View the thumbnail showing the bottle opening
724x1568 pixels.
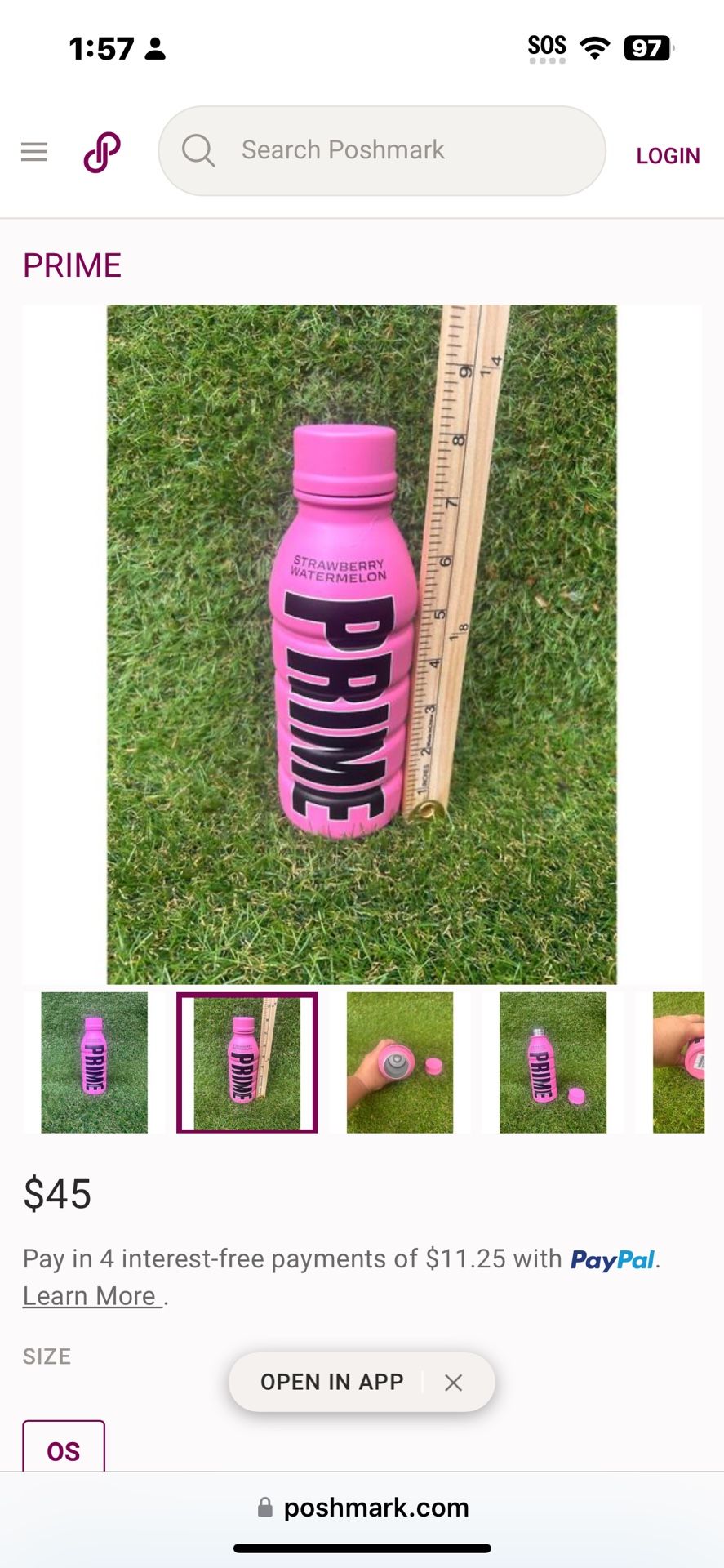[399, 1062]
